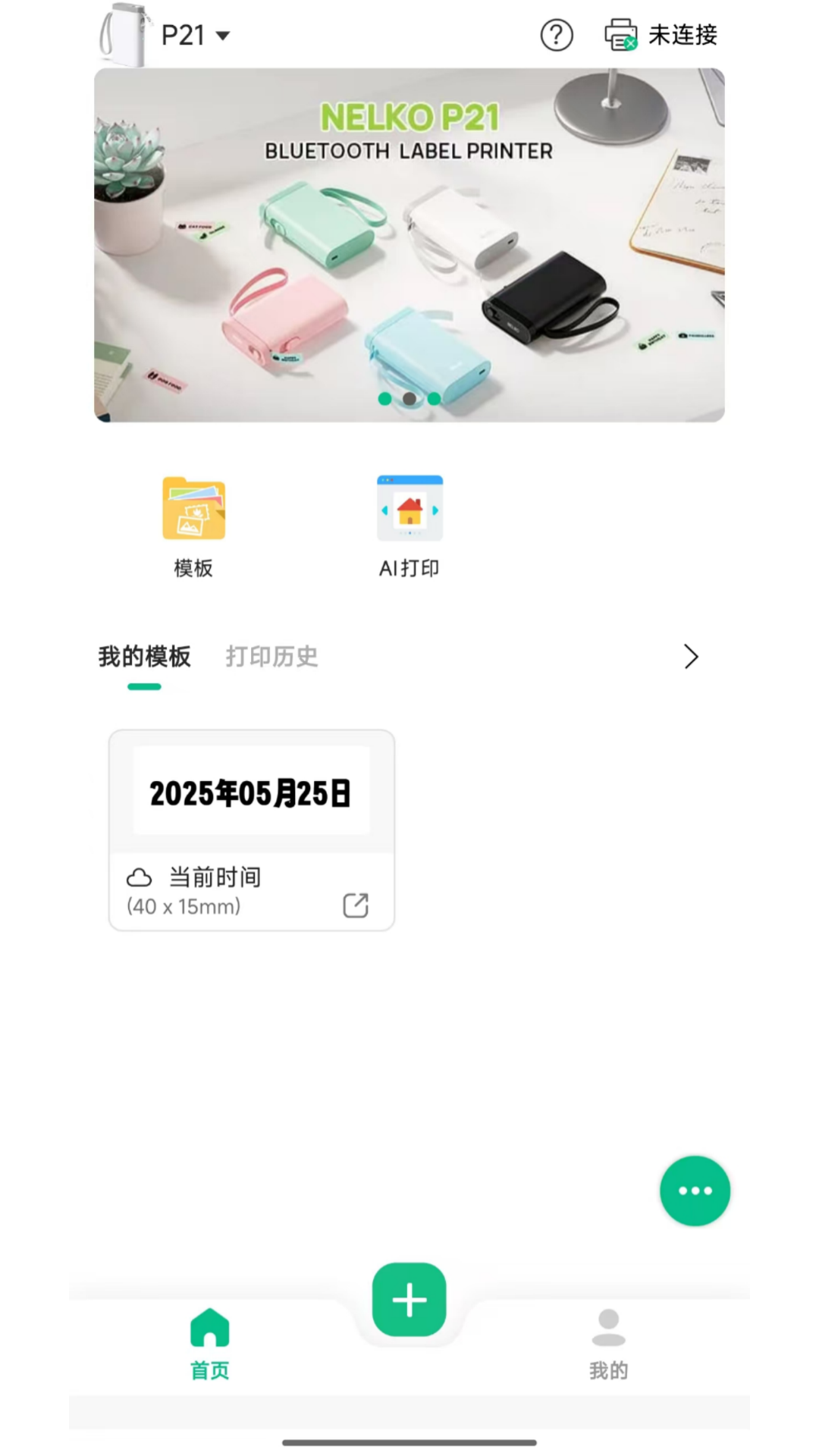Tap the green three-dot floating button
Screen dimensions: 819x1456
tap(695, 1191)
